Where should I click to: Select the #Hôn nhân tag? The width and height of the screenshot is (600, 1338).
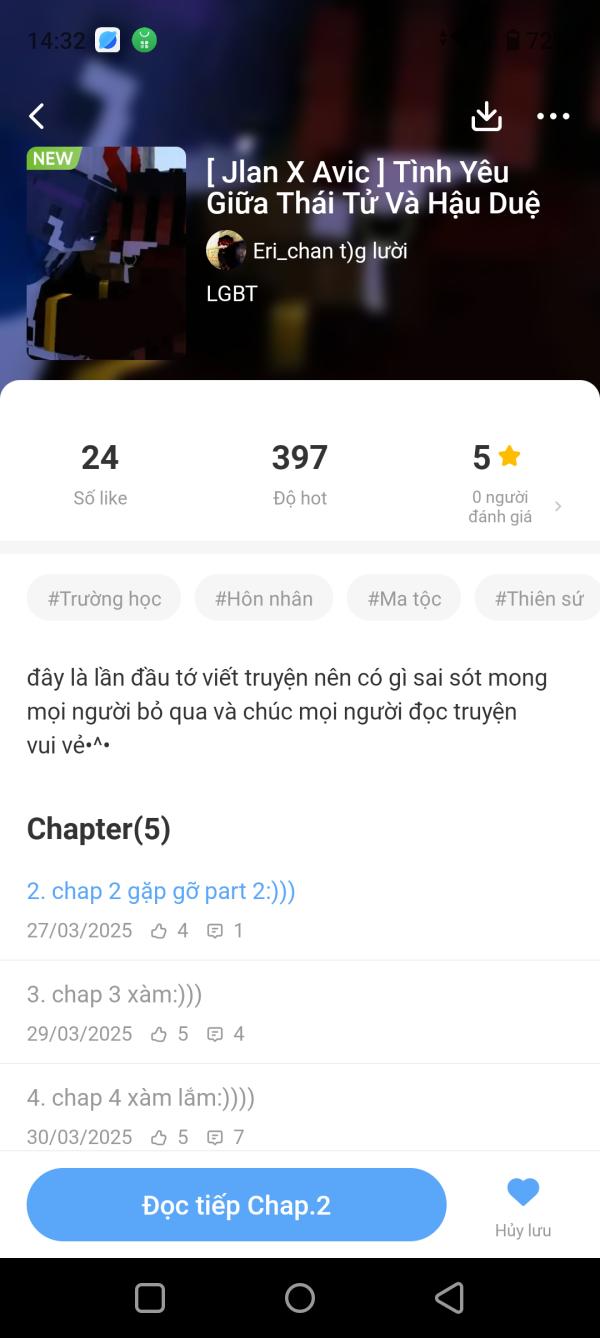tap(264, 598)
